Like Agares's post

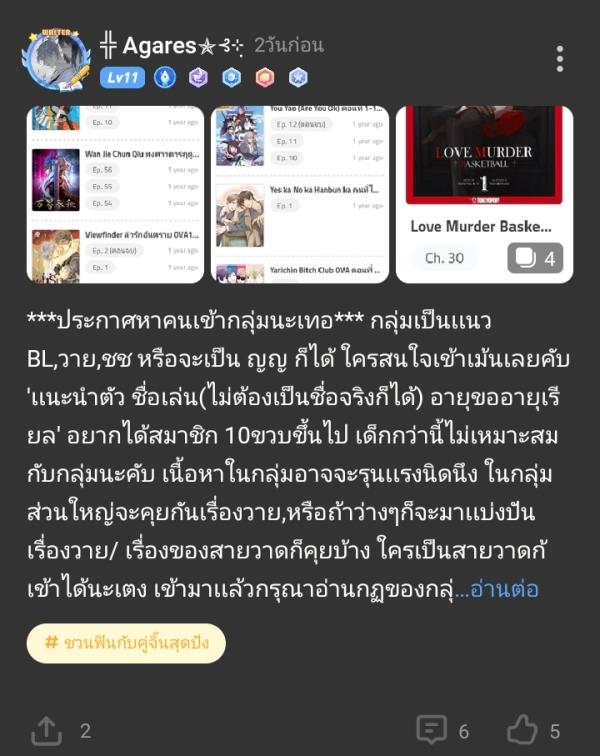point(522,730)
